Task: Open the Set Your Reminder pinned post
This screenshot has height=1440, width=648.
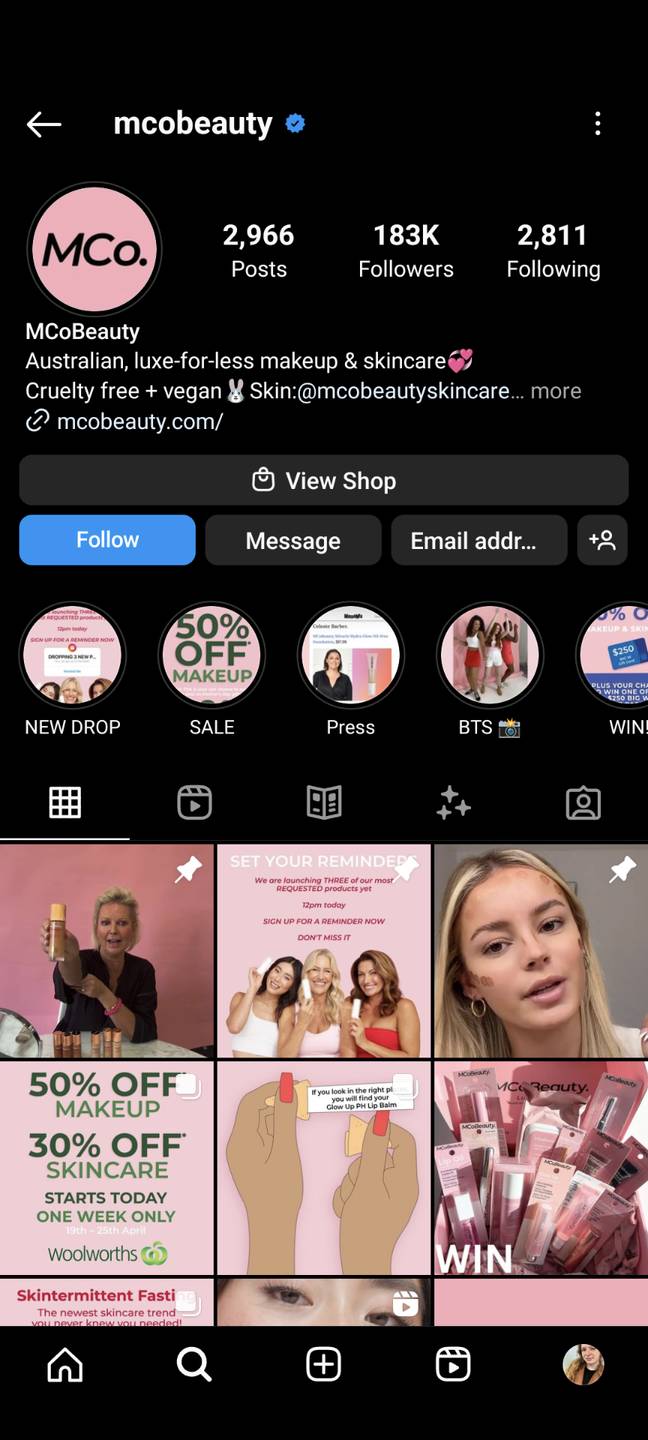Action: tap(324, 951)
